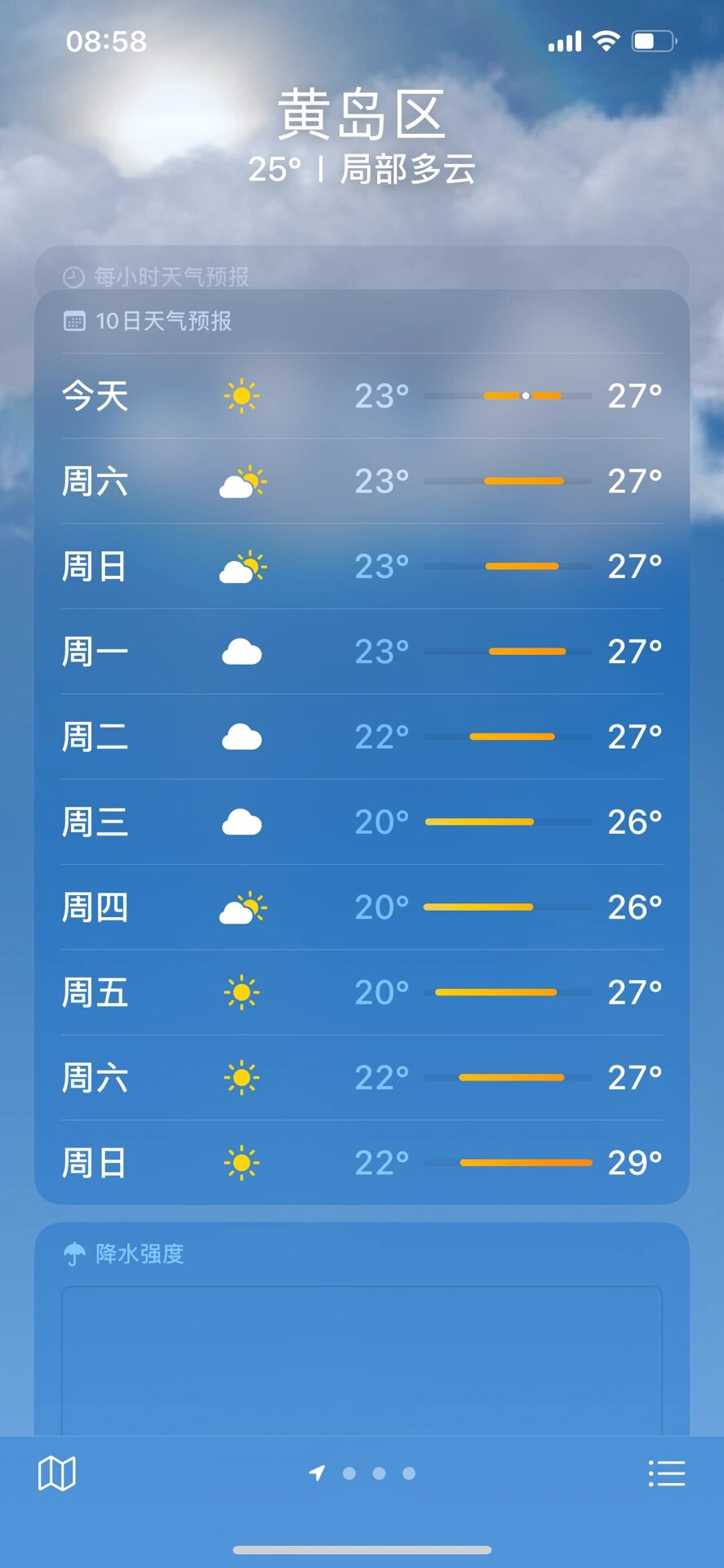Tap the 25° 局部多云 current conditions text
This screenshot has width=724, height=1568.
coord(362,171)
